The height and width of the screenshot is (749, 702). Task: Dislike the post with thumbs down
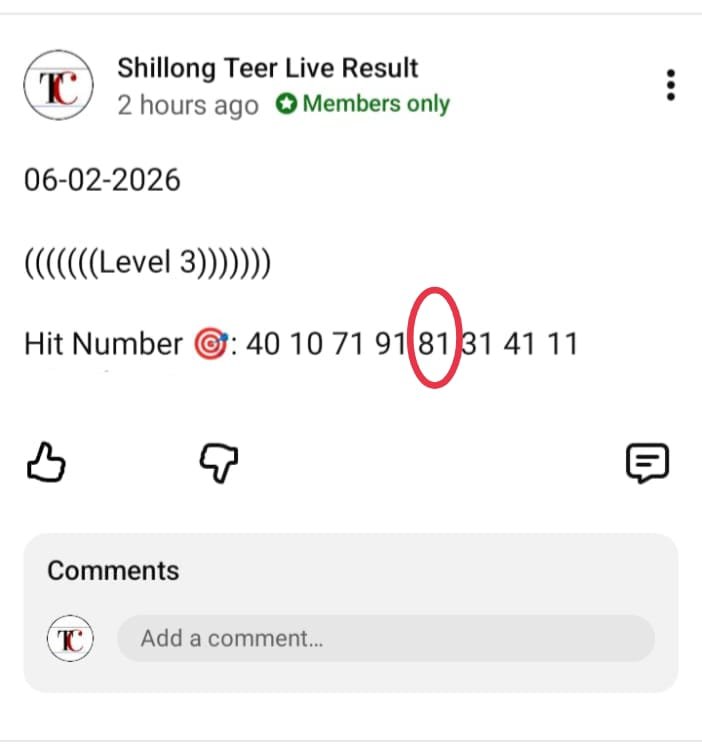tap(219, 463)
